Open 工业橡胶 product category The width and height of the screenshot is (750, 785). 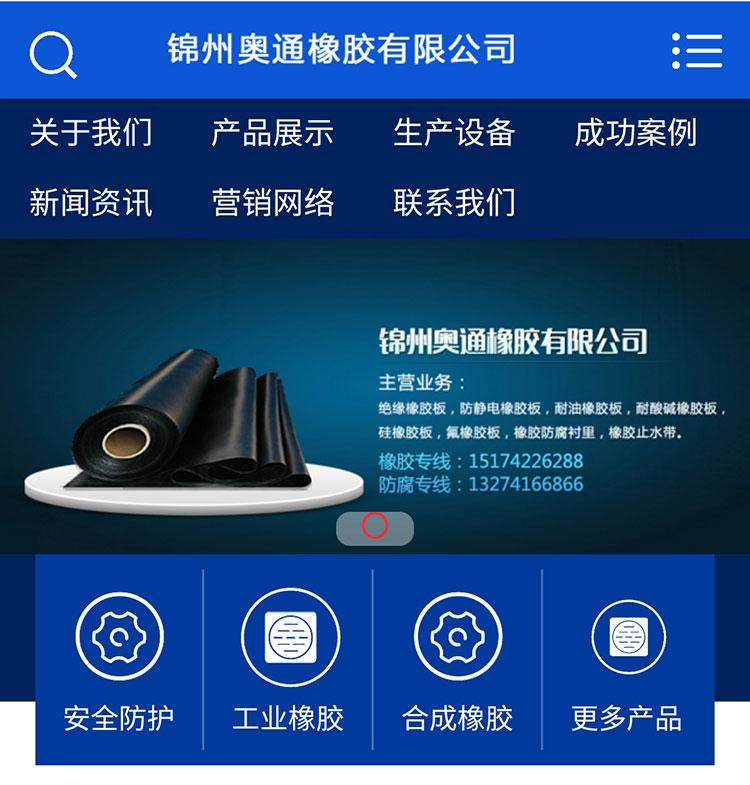coord(288,660)
